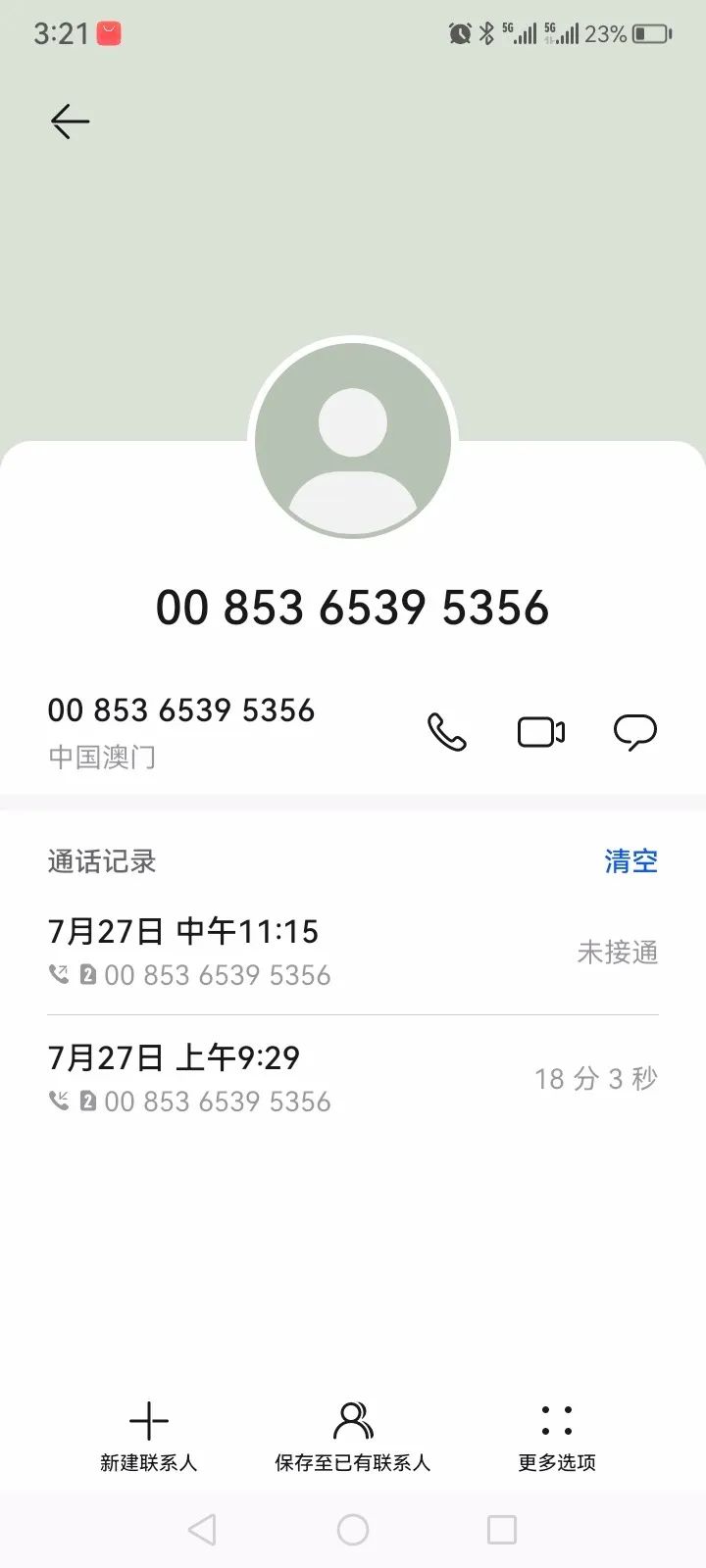
Task: Tap the back arrow to leave contact details
Action: [69, 121]
